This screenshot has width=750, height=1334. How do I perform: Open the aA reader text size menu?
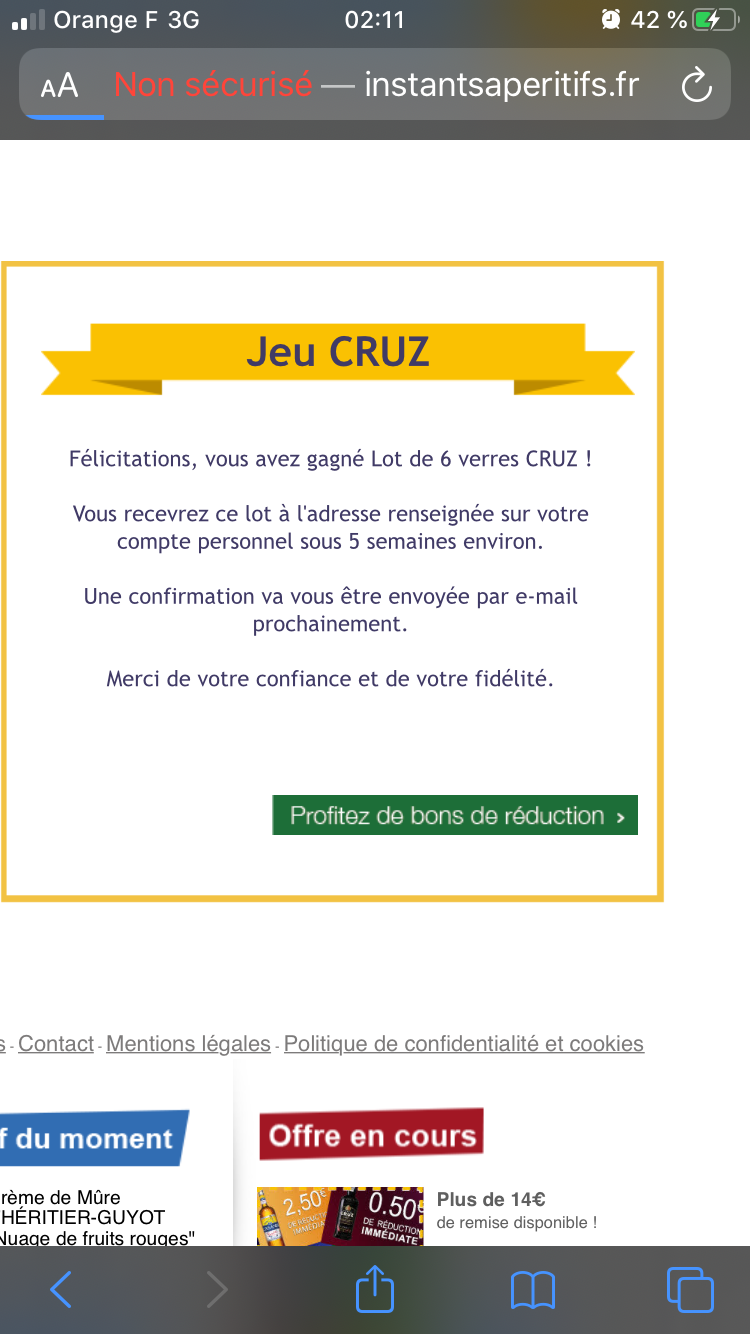click(x=59, y=85)
